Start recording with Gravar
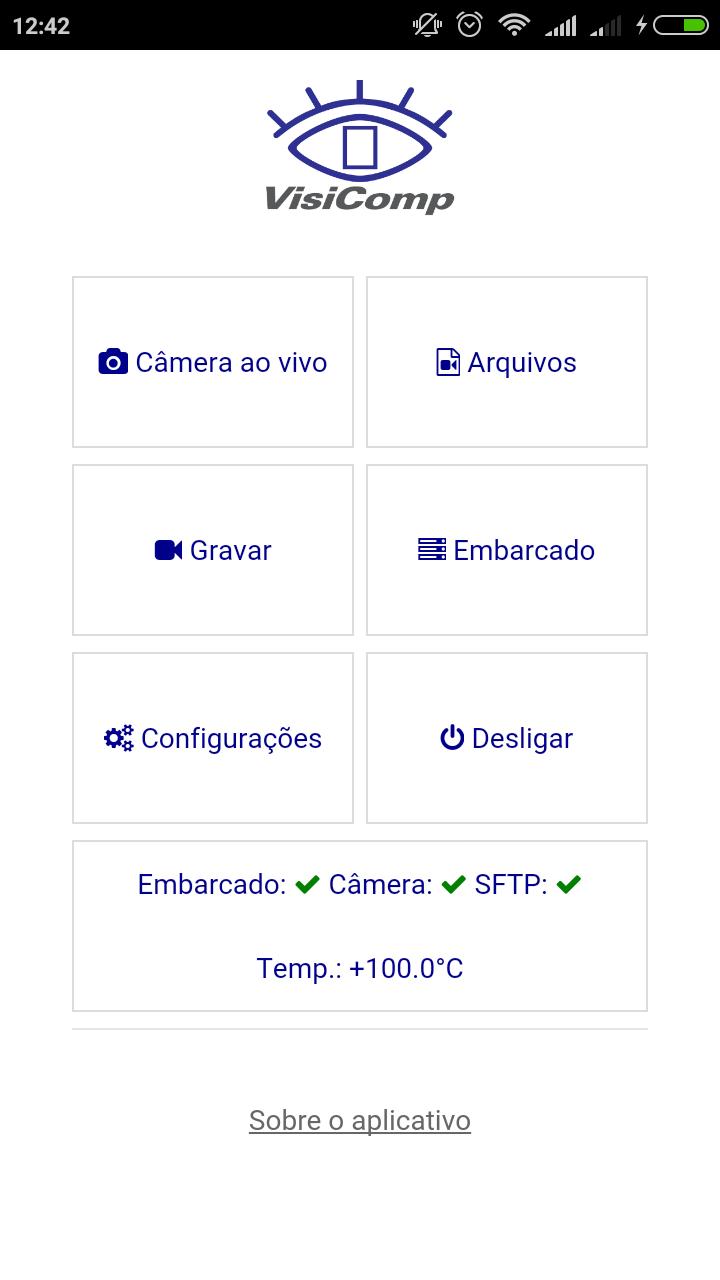The width and height of the screenshot is (720, 1280). (213, 550)
